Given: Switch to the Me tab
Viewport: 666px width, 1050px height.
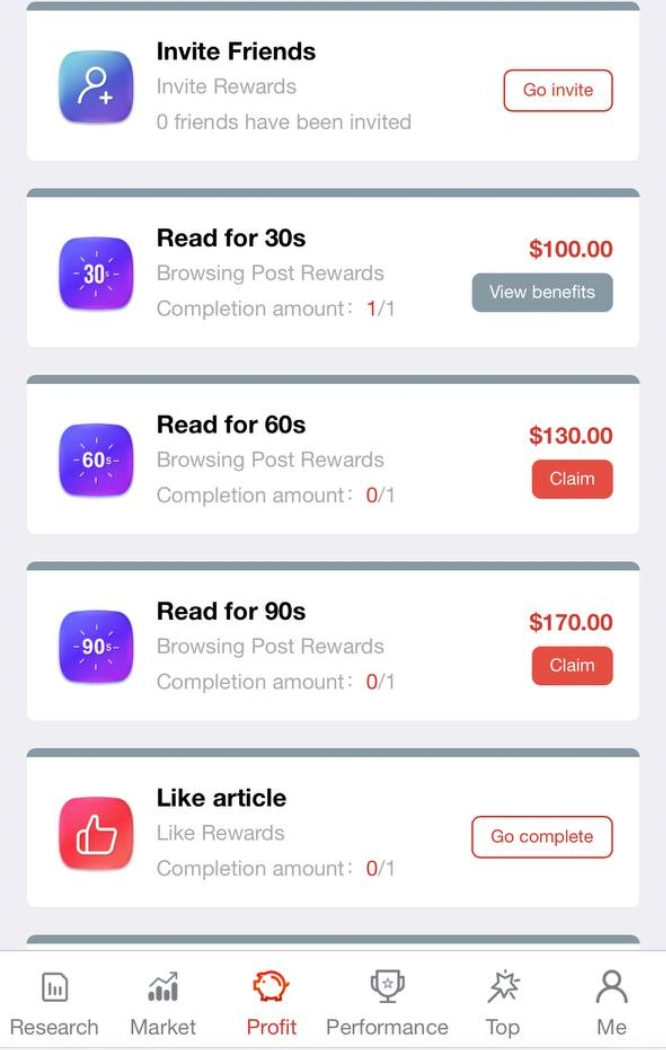Looking at the screenshot, I should 611,1003.
